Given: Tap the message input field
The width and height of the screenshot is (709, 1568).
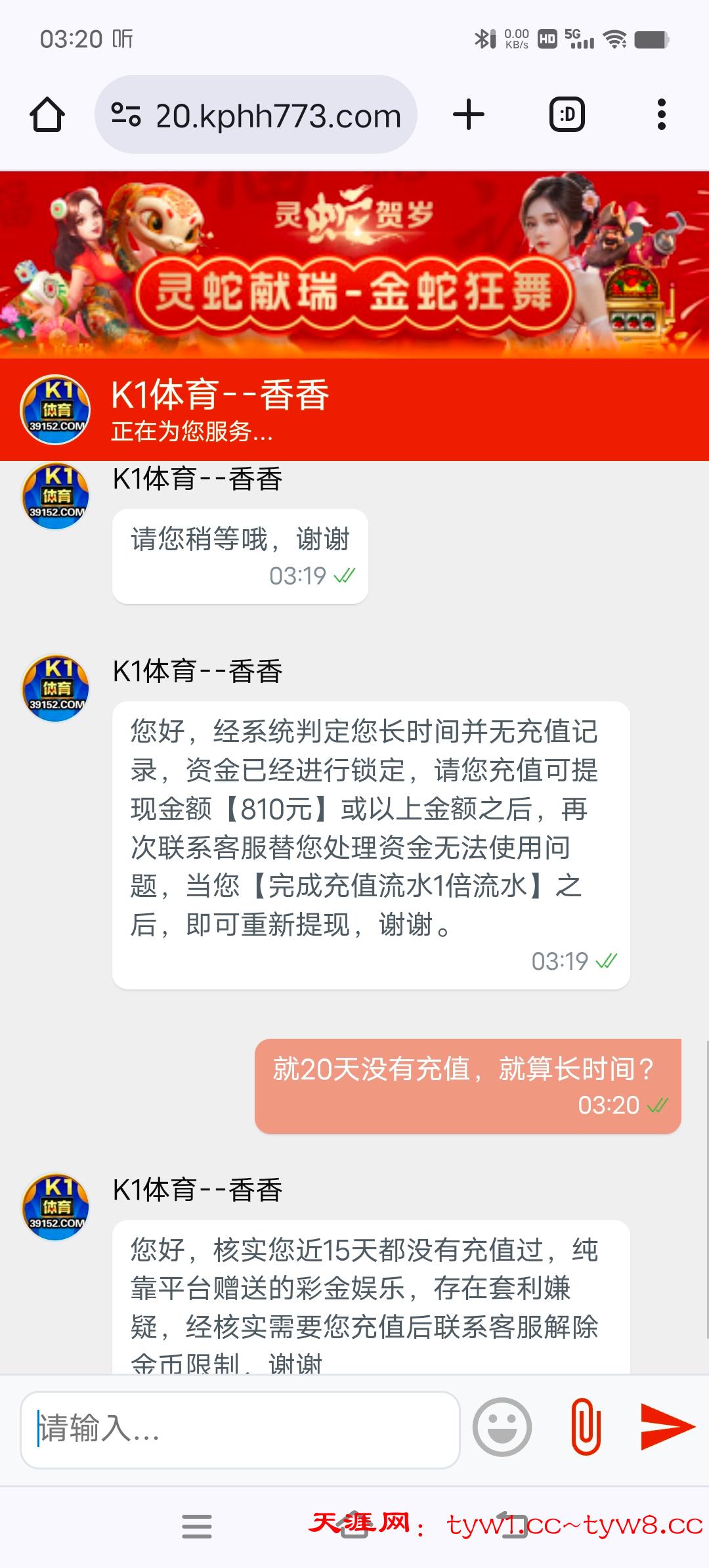Looking at the screenshot, I should point(240,1429).
